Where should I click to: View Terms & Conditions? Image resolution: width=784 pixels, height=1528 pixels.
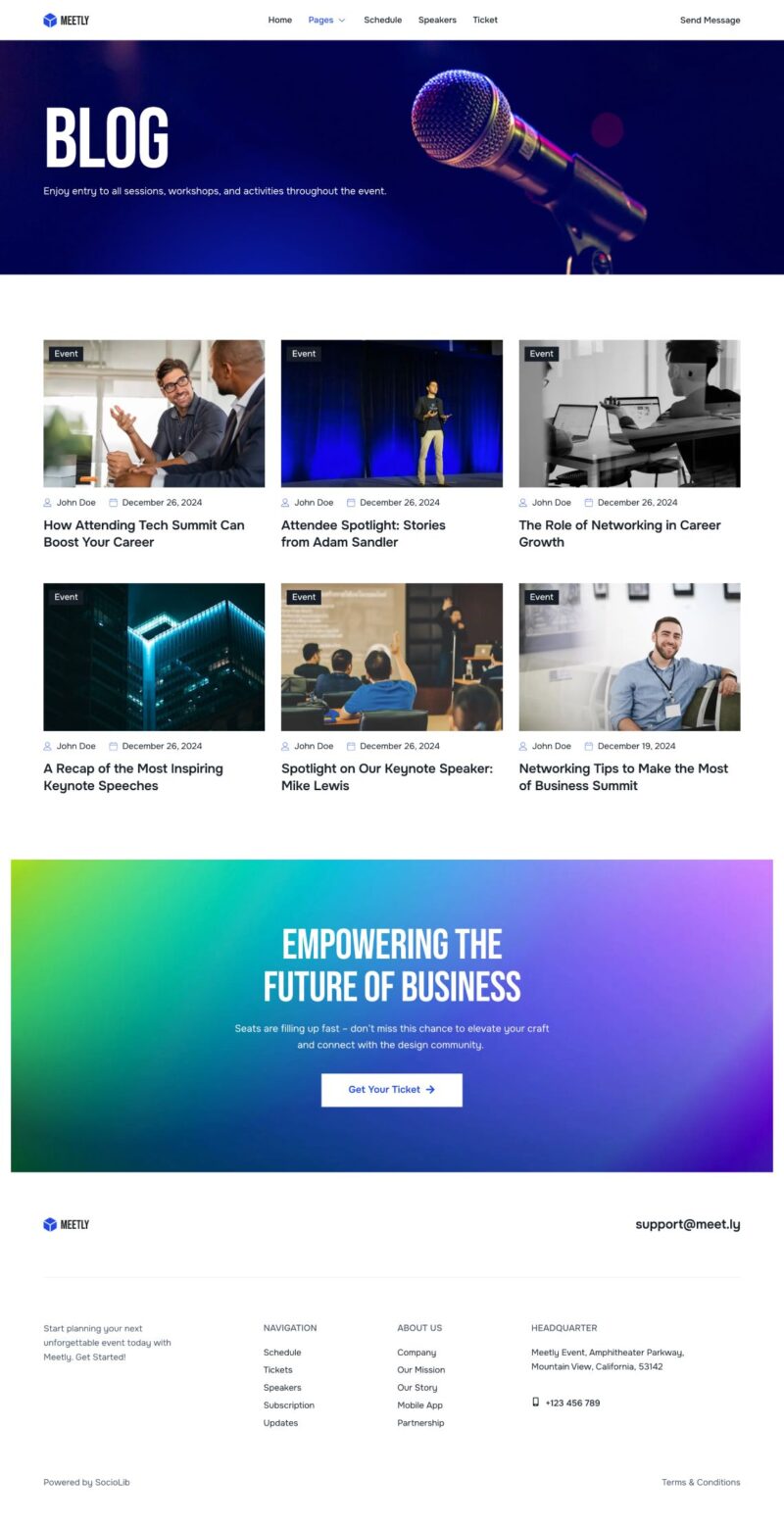coord(701,1482)
